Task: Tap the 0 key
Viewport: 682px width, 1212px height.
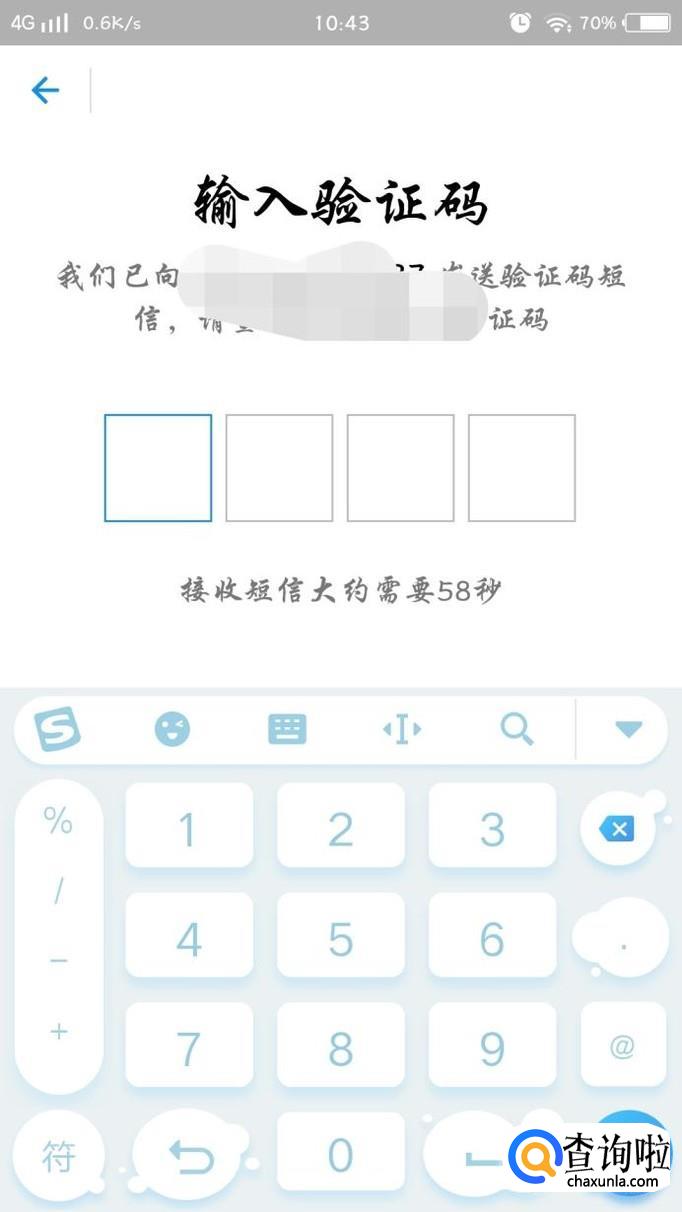Action: [341, 1155]
